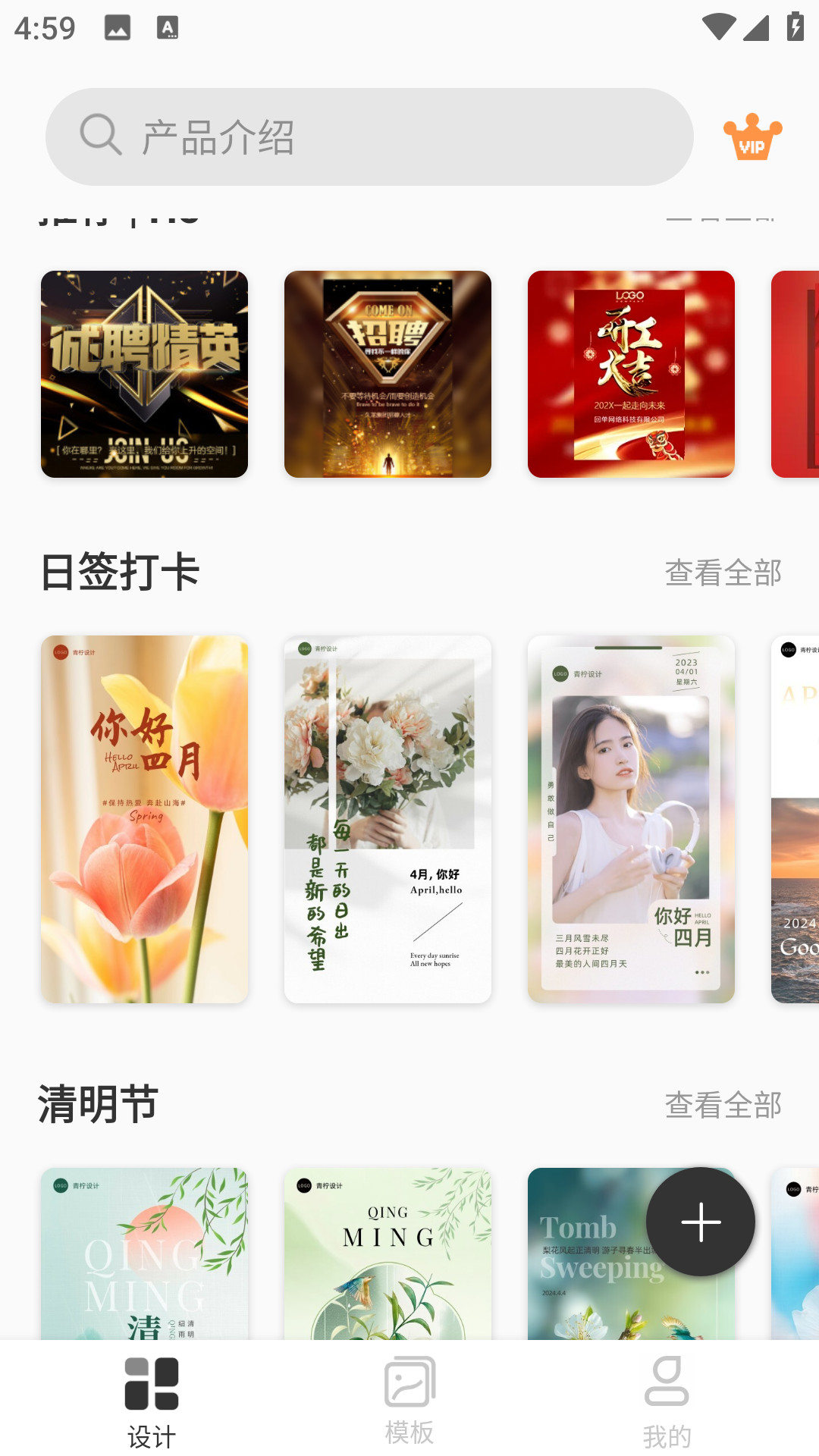View all 日签打卡 templates
The image size is (819, 1456).
pyautogui.click(x=723, y=573)
